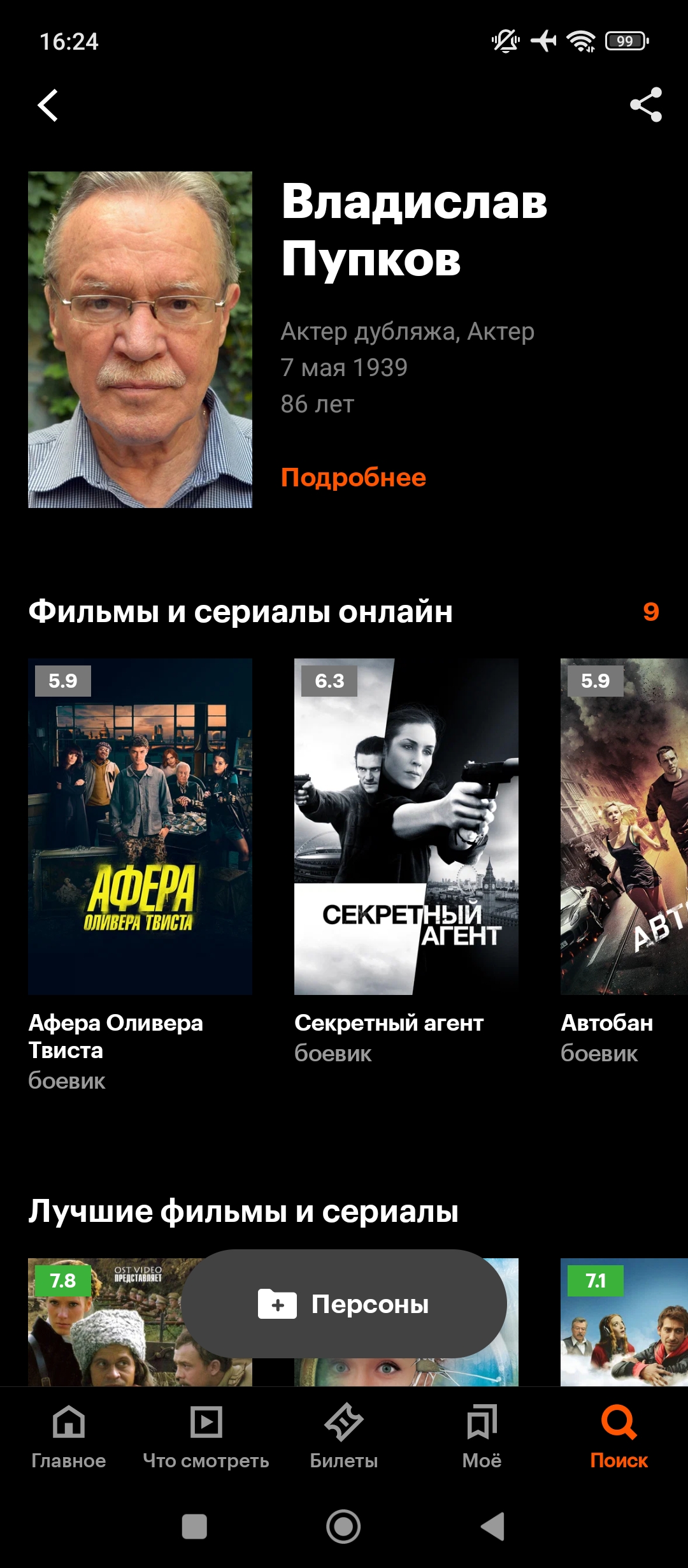Add to the Персоны folder
The image size is (688, 1568).
coord(344,1304)
